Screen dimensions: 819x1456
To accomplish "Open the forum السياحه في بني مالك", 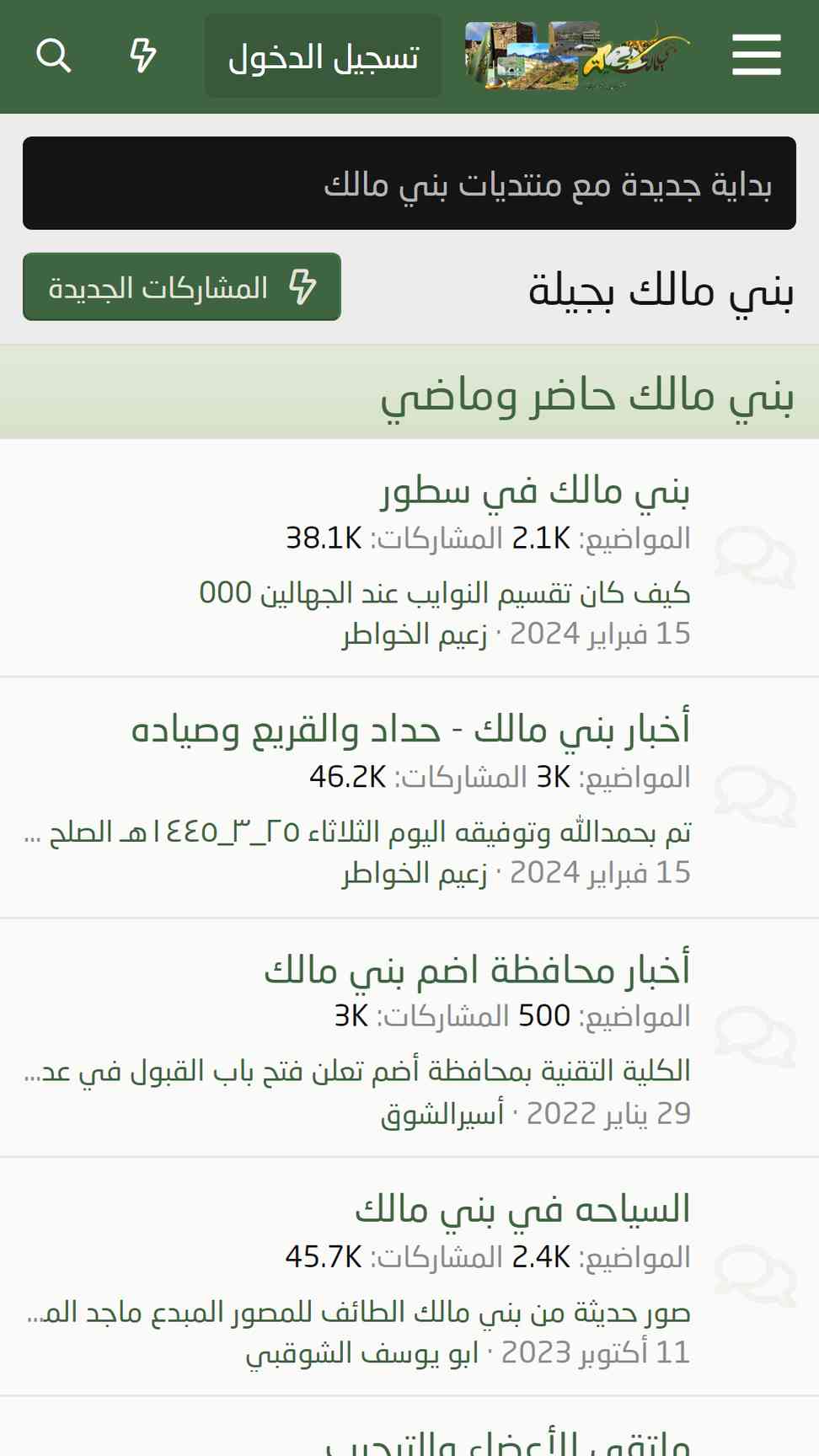I will coord(522,1209).
